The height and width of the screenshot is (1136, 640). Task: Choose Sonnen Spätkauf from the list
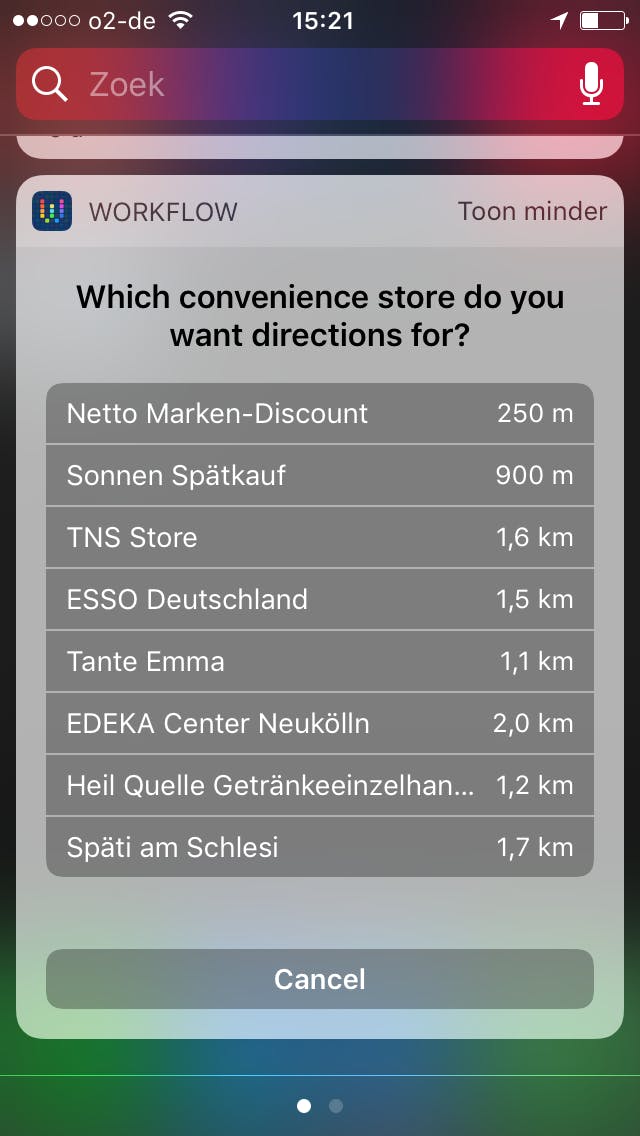tap(320, 475)
